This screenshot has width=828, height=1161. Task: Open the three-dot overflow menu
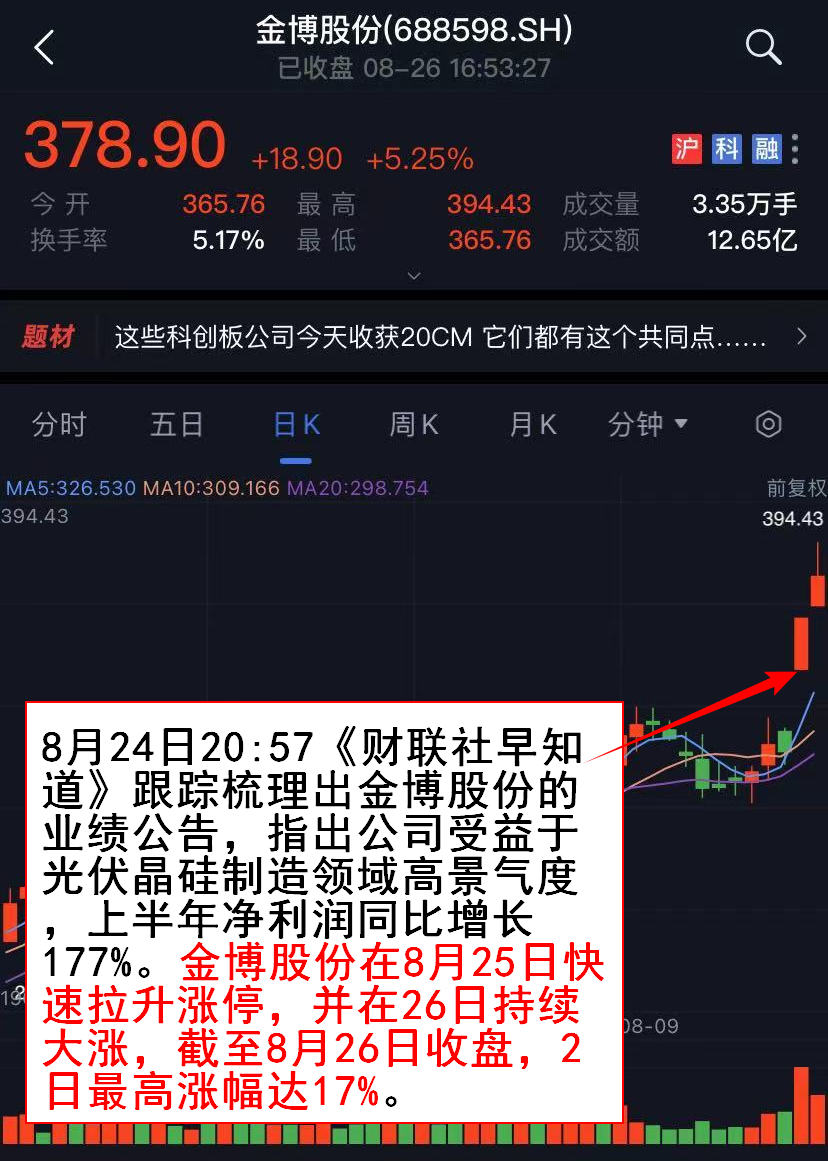(x=795, y=150)
